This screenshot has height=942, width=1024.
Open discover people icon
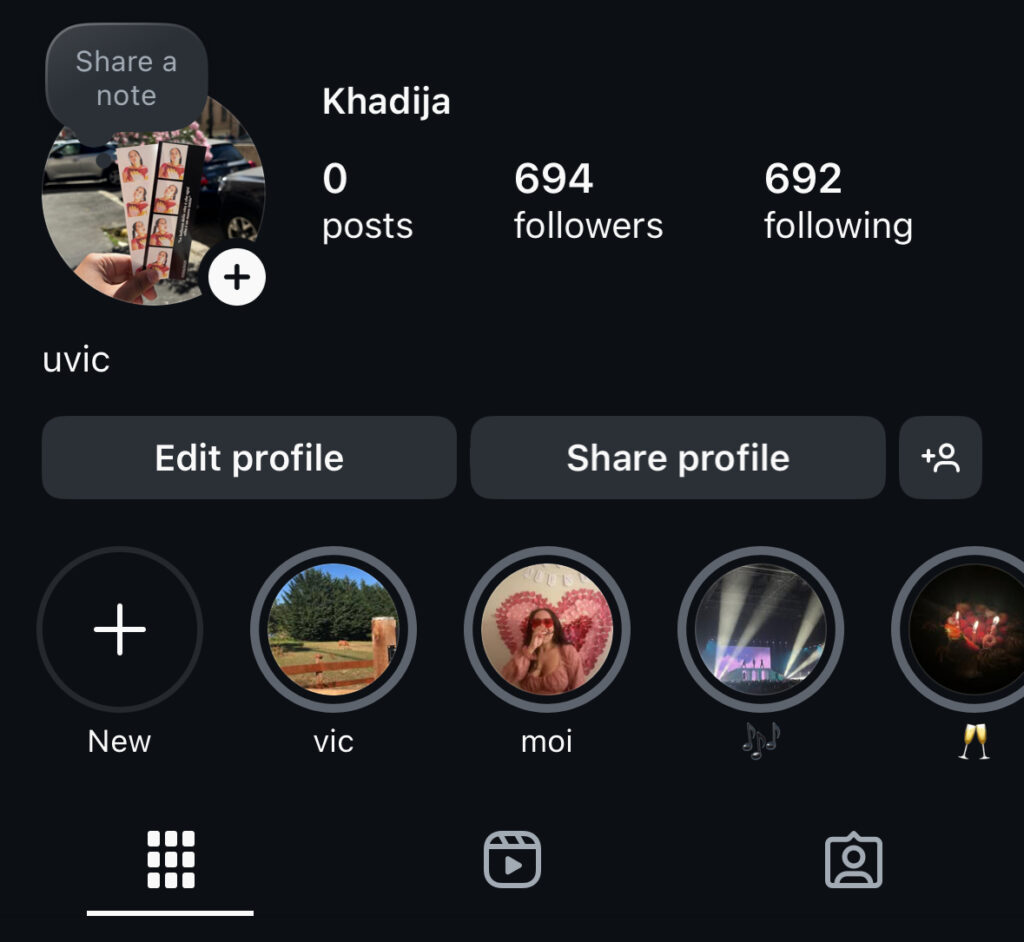[940, 458]
